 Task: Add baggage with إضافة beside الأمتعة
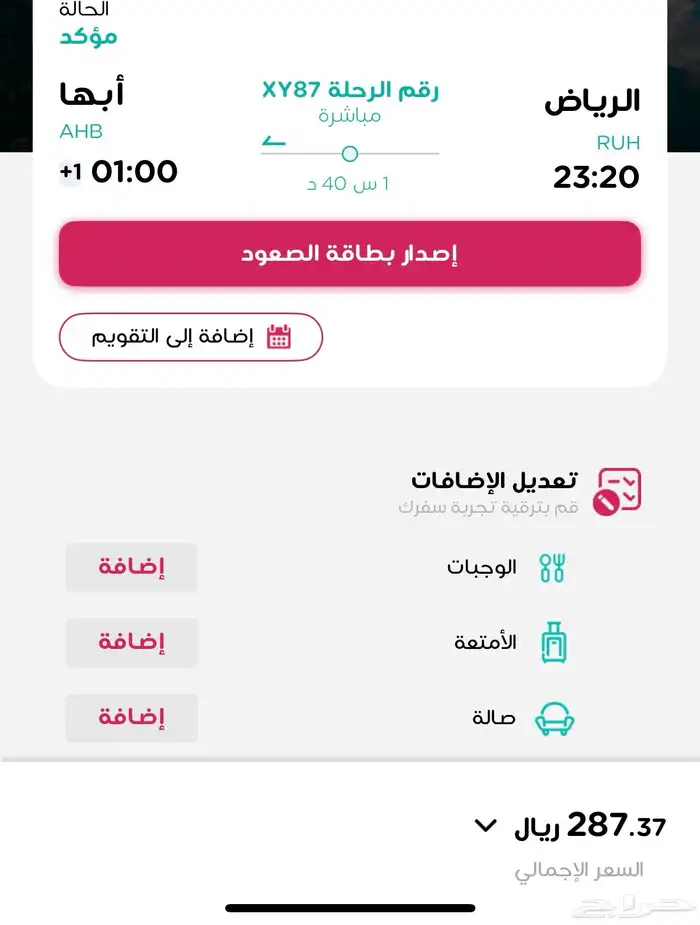point(131,642)
